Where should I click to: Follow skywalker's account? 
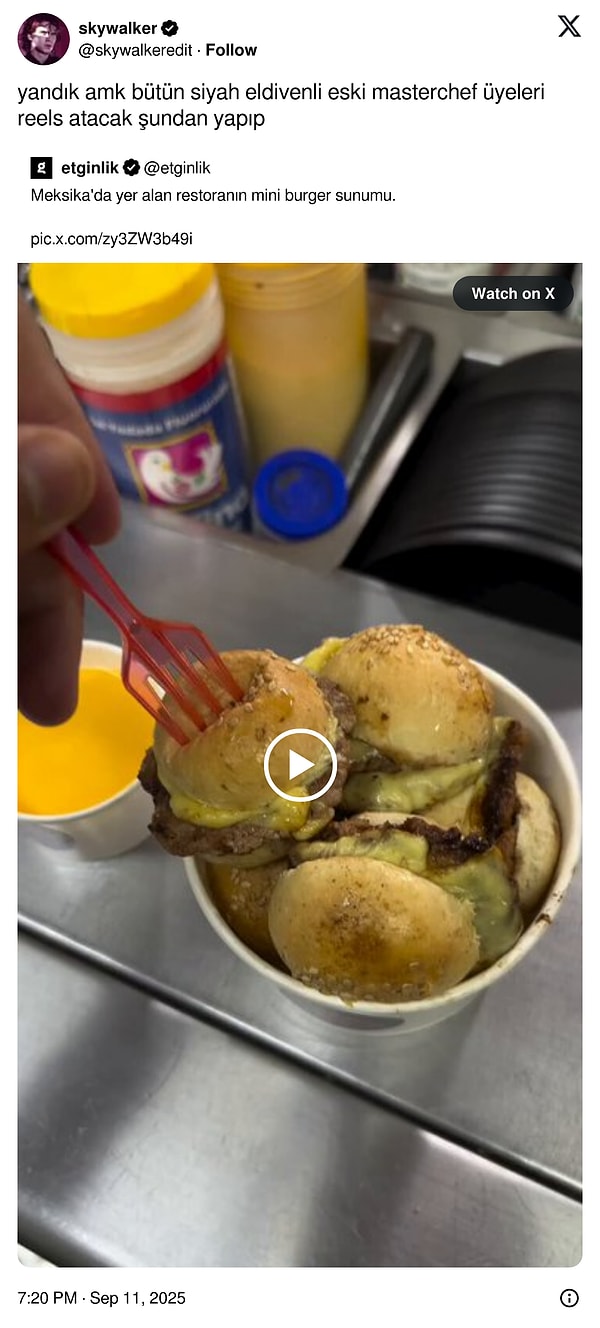click(x=231, y=50)
